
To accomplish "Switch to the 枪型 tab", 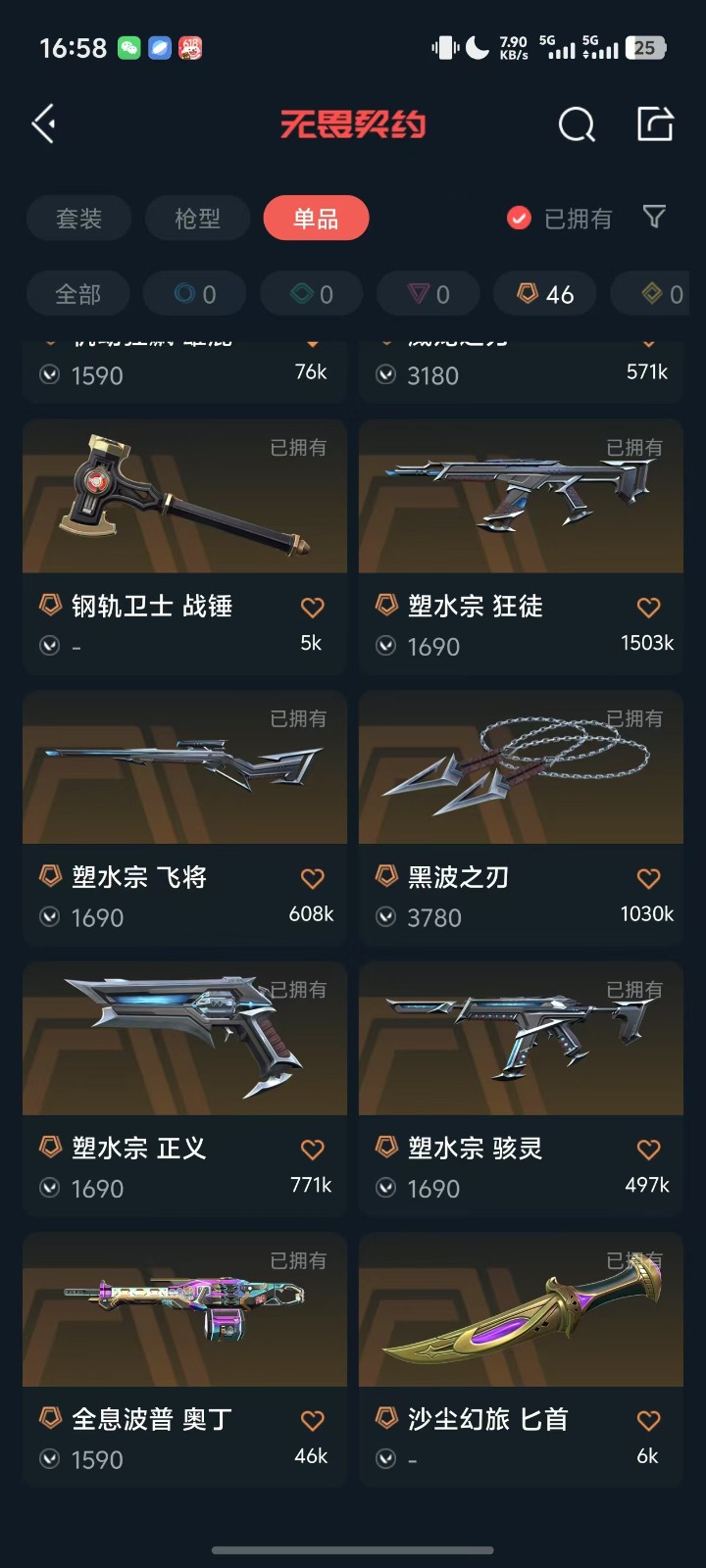I will pos(197,219).
